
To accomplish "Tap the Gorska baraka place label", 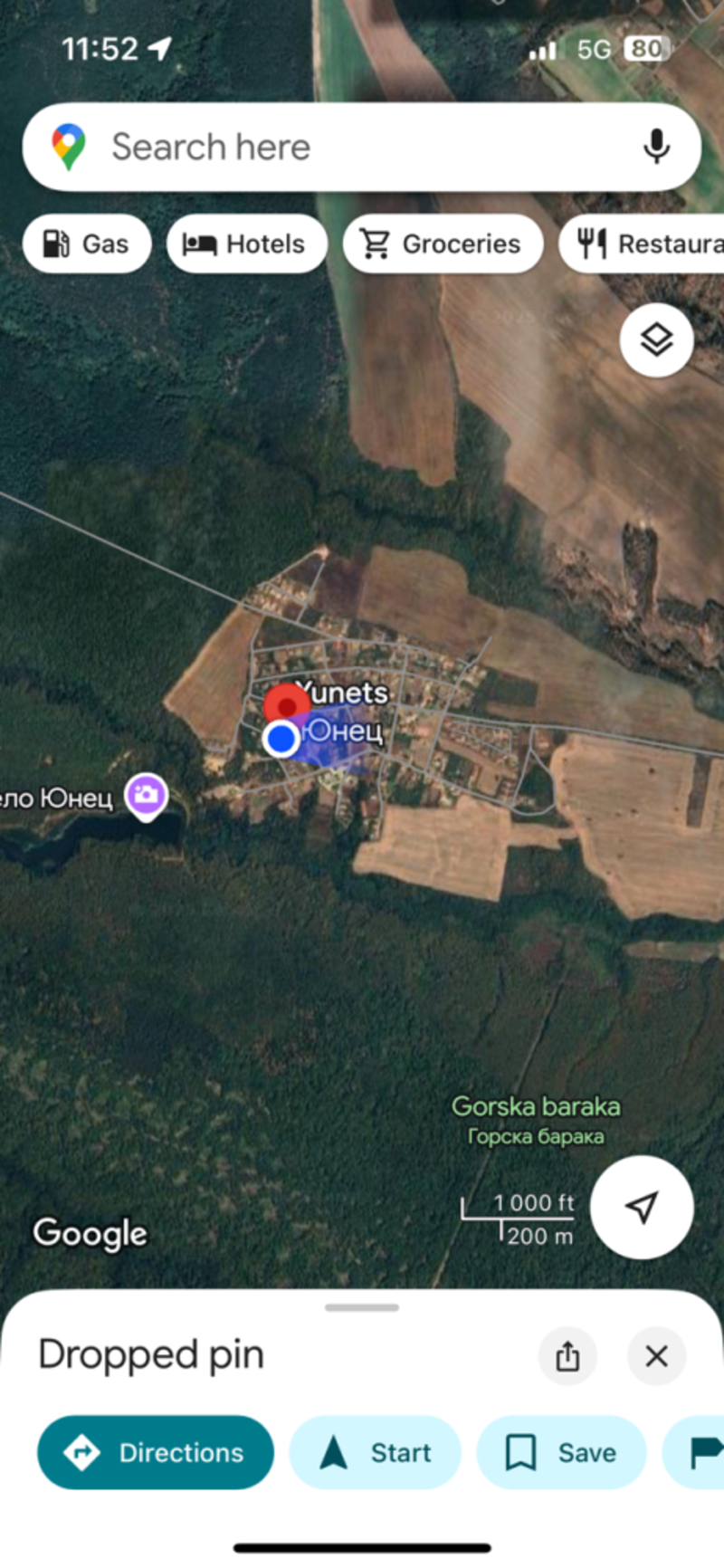I will point(536,1107).
